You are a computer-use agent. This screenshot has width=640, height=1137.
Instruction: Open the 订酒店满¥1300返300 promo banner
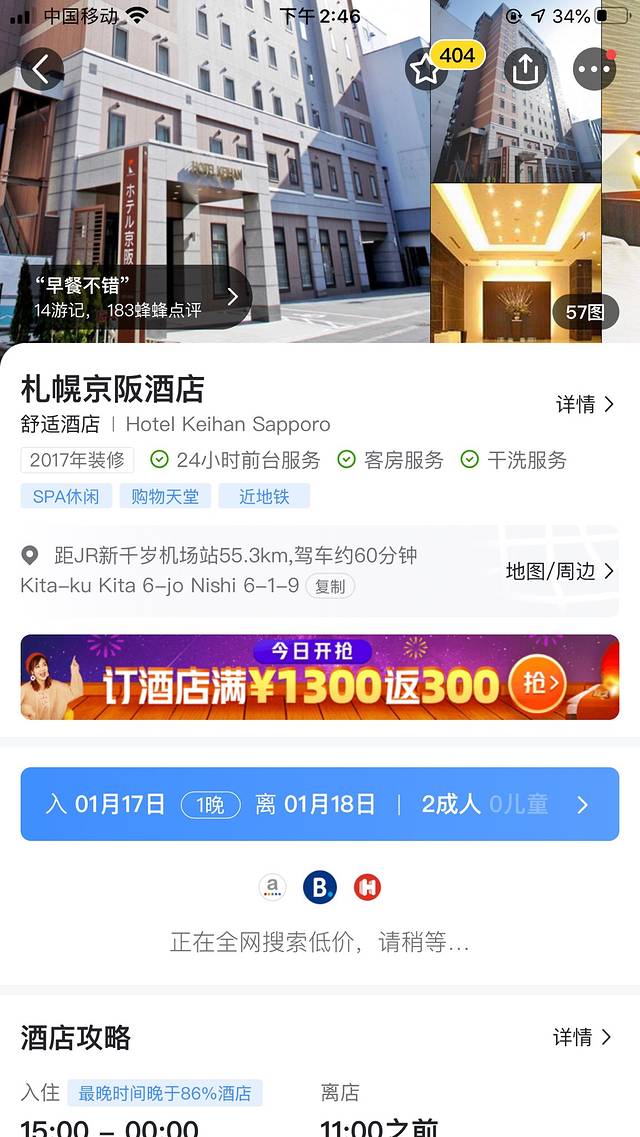click(320, 677)
